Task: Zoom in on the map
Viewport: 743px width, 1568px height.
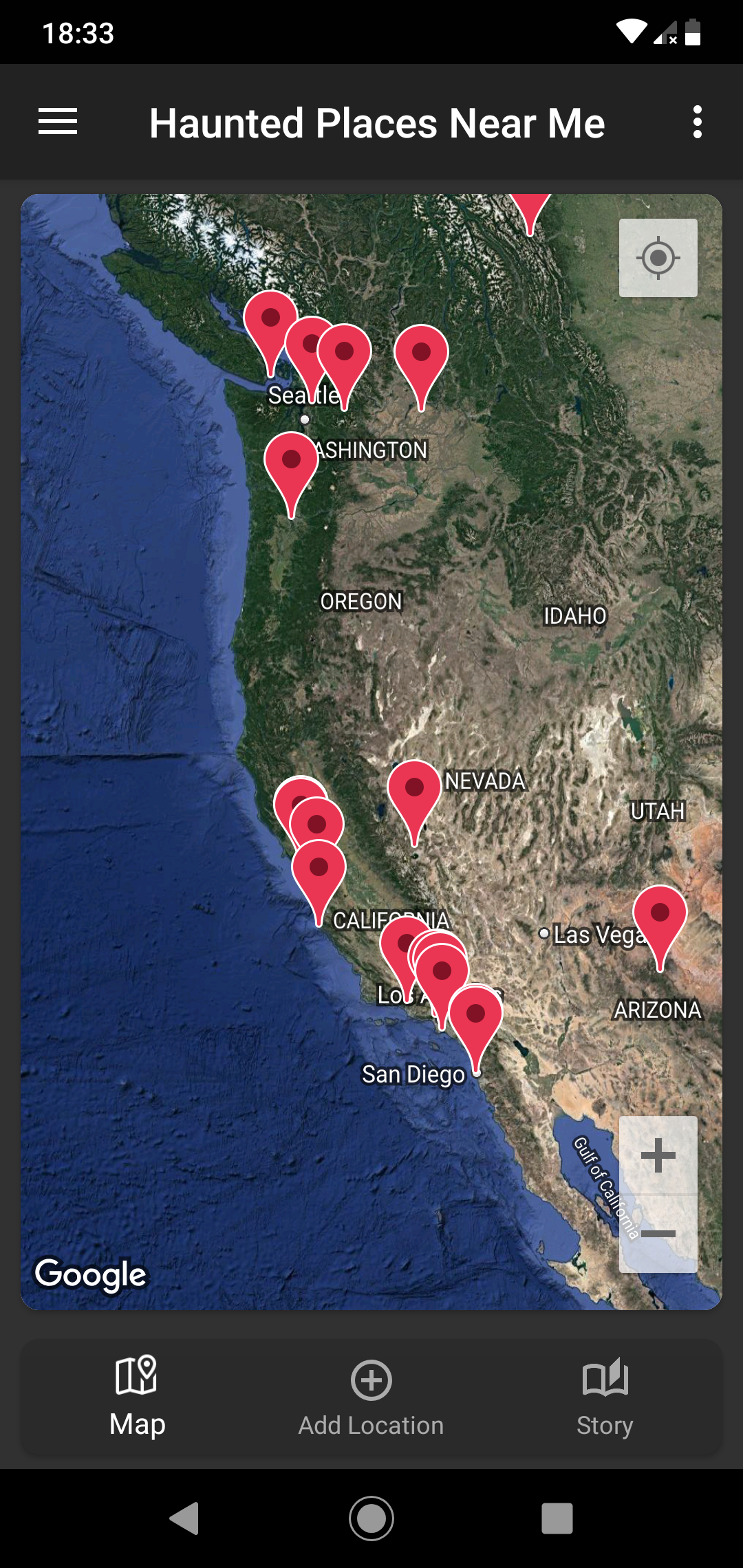Action: 658,1155
